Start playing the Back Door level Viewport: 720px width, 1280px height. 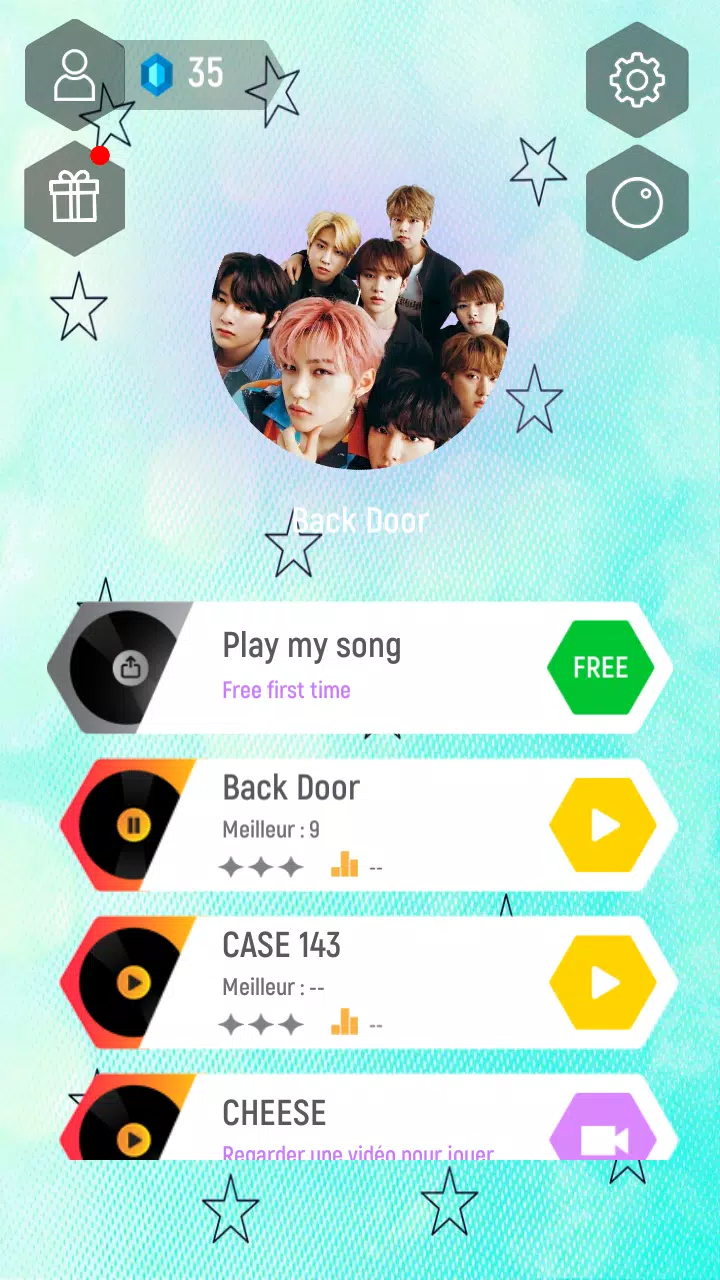[603, 826]
